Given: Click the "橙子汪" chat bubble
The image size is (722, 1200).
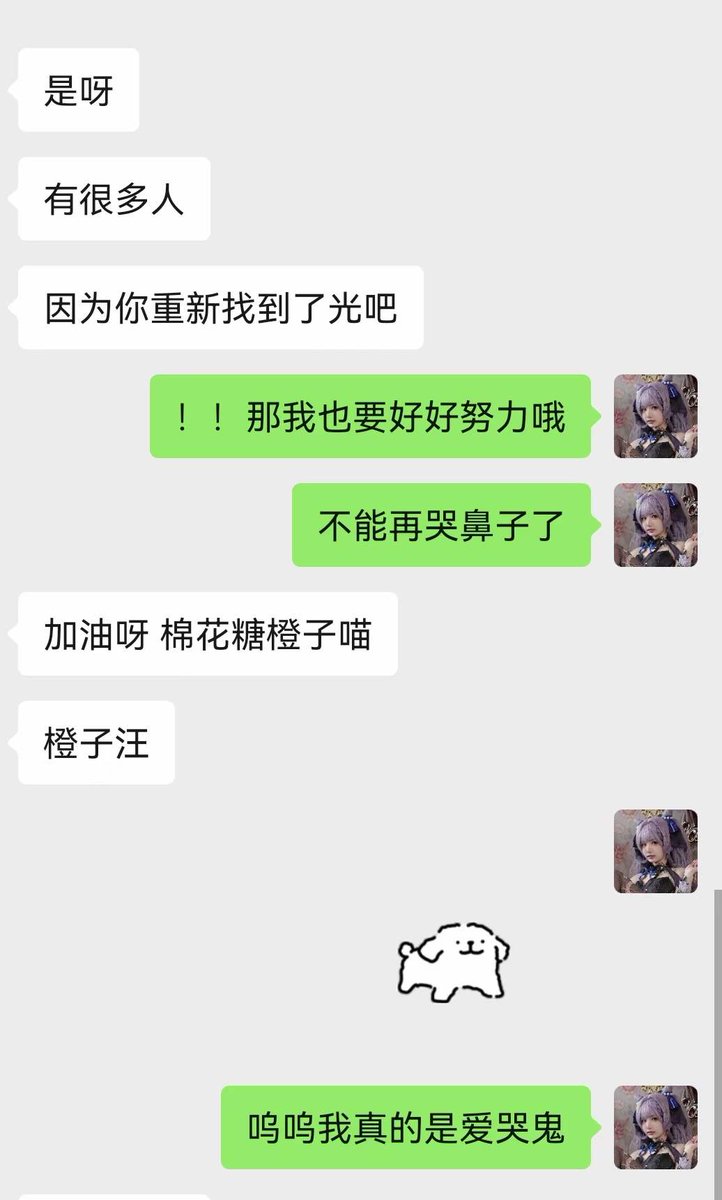Looking at the screenshot, I should coord(96,742).
